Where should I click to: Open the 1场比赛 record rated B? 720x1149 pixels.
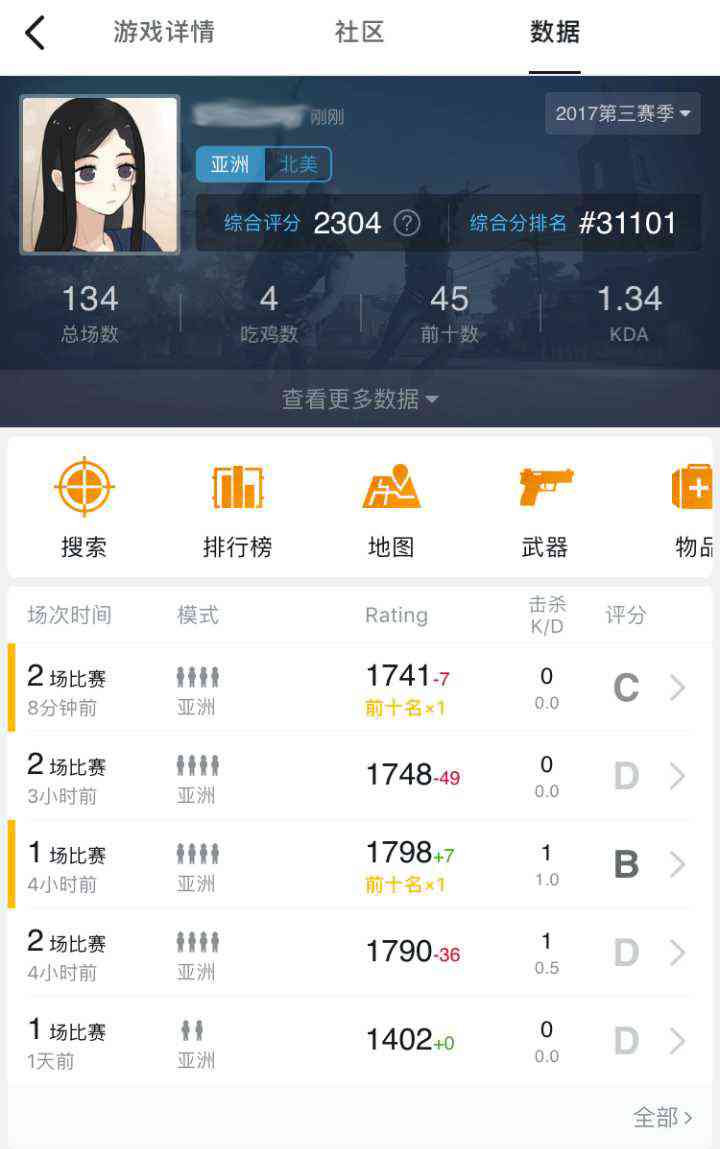(x=360, y=864)
